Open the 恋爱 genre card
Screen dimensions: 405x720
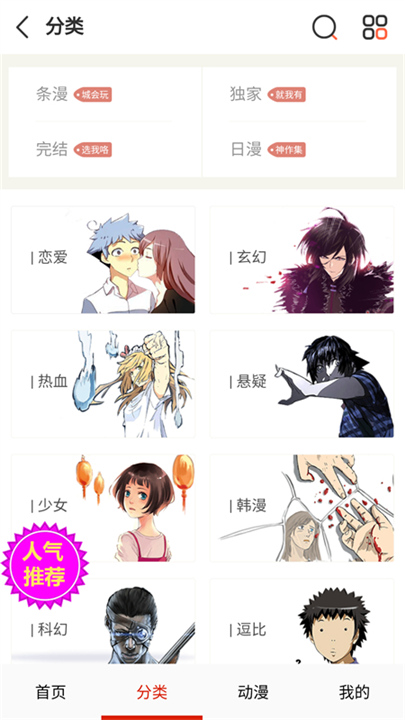click(103, 260)
